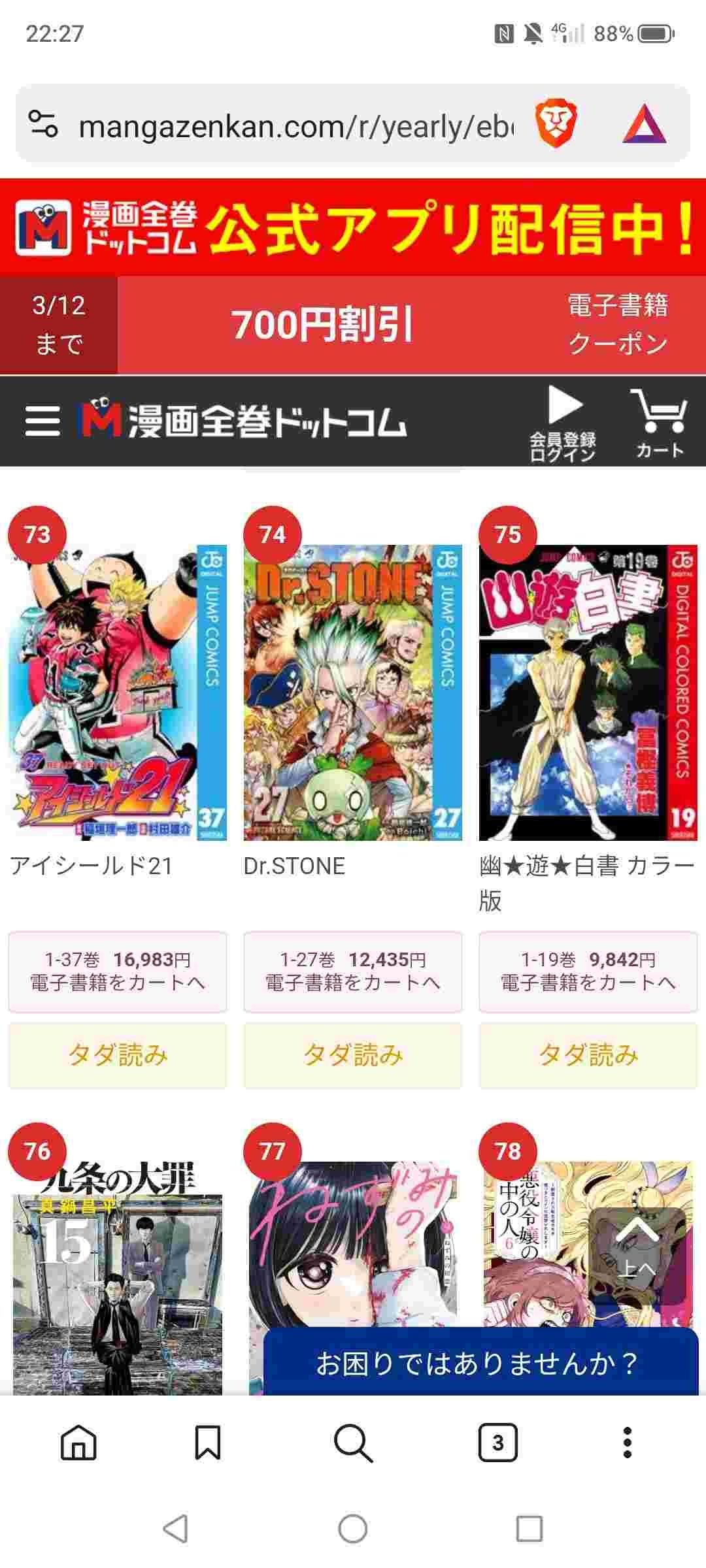Open the shopping cart (カート)
The image size is (706, 1568).
coord(659,423)
